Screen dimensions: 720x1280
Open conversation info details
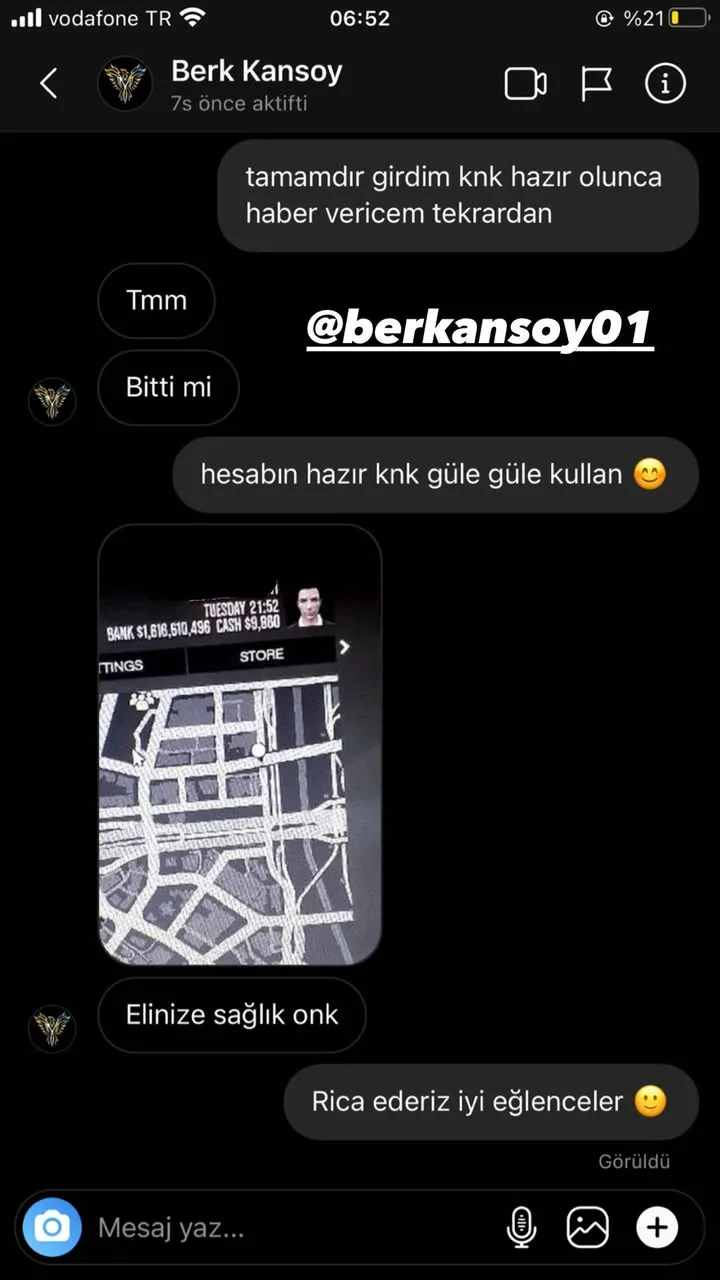tap(666, 84)
